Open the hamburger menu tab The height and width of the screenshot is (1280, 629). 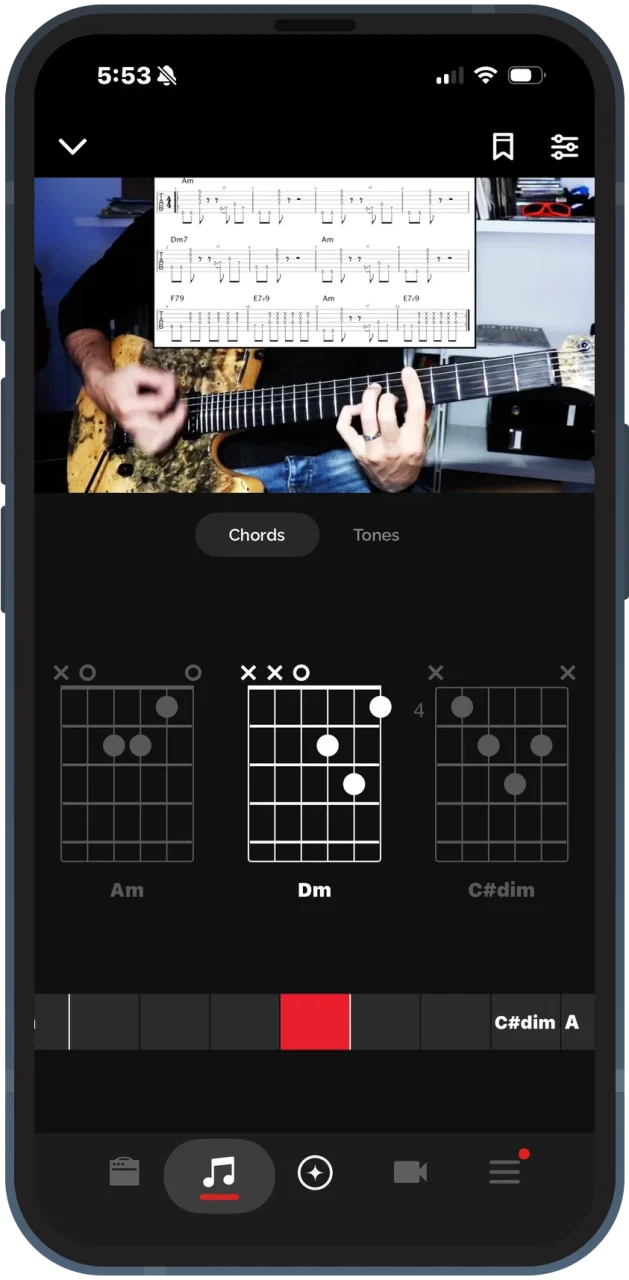pos(506,1171)
